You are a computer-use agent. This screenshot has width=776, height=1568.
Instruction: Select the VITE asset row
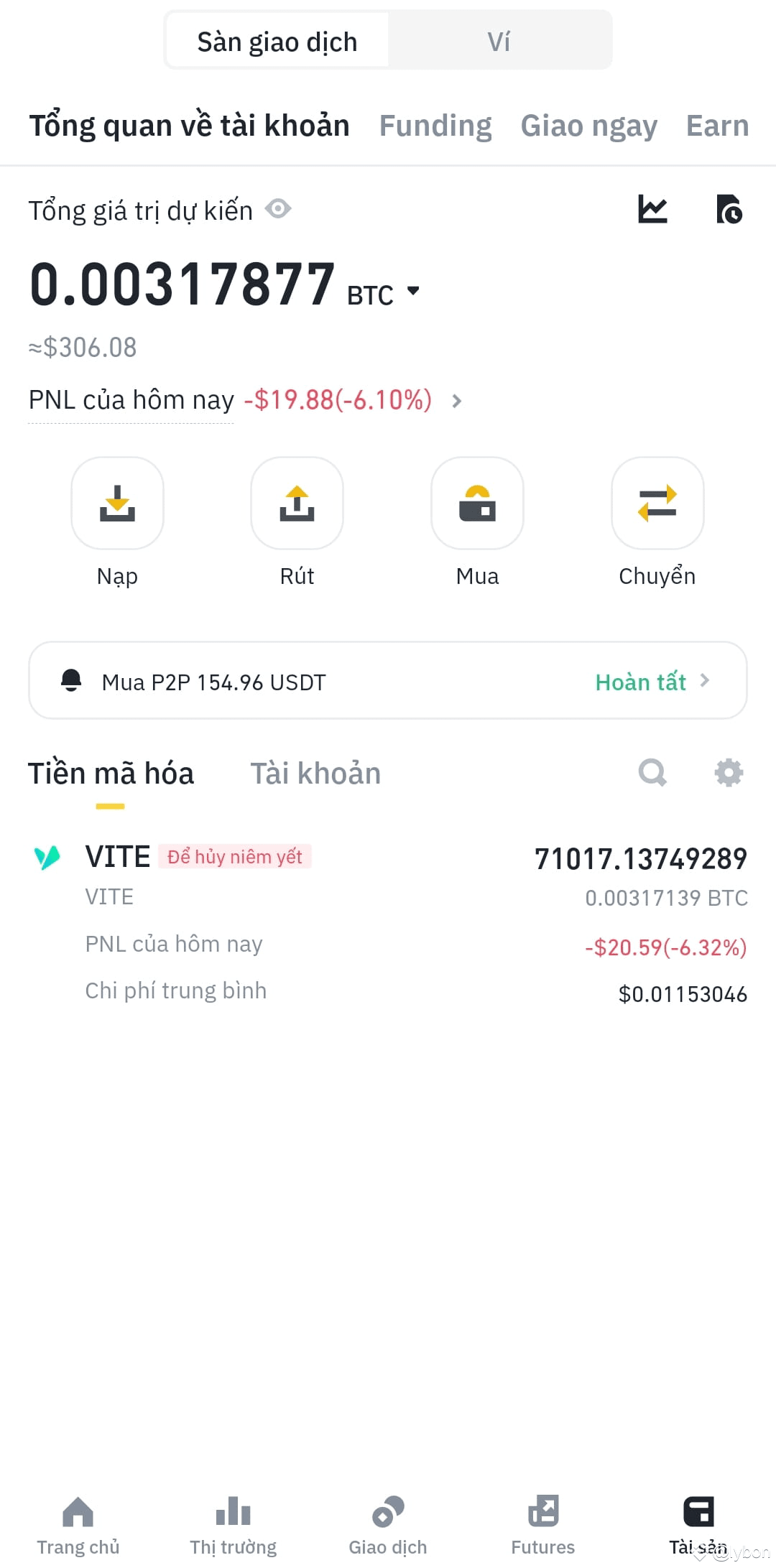coord(388,919)
